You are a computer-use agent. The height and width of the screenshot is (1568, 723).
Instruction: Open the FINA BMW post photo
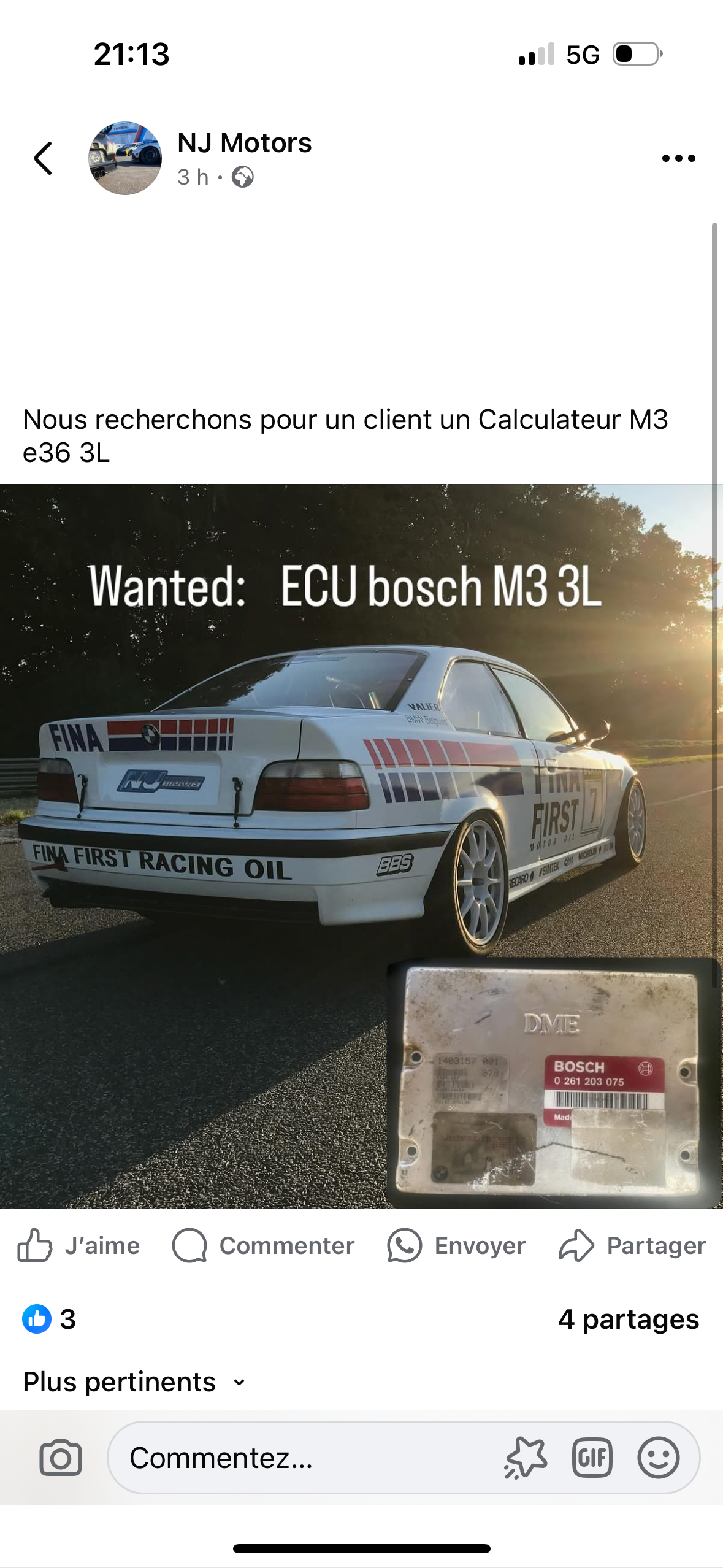pyautogui.click(x=361, y=846)
